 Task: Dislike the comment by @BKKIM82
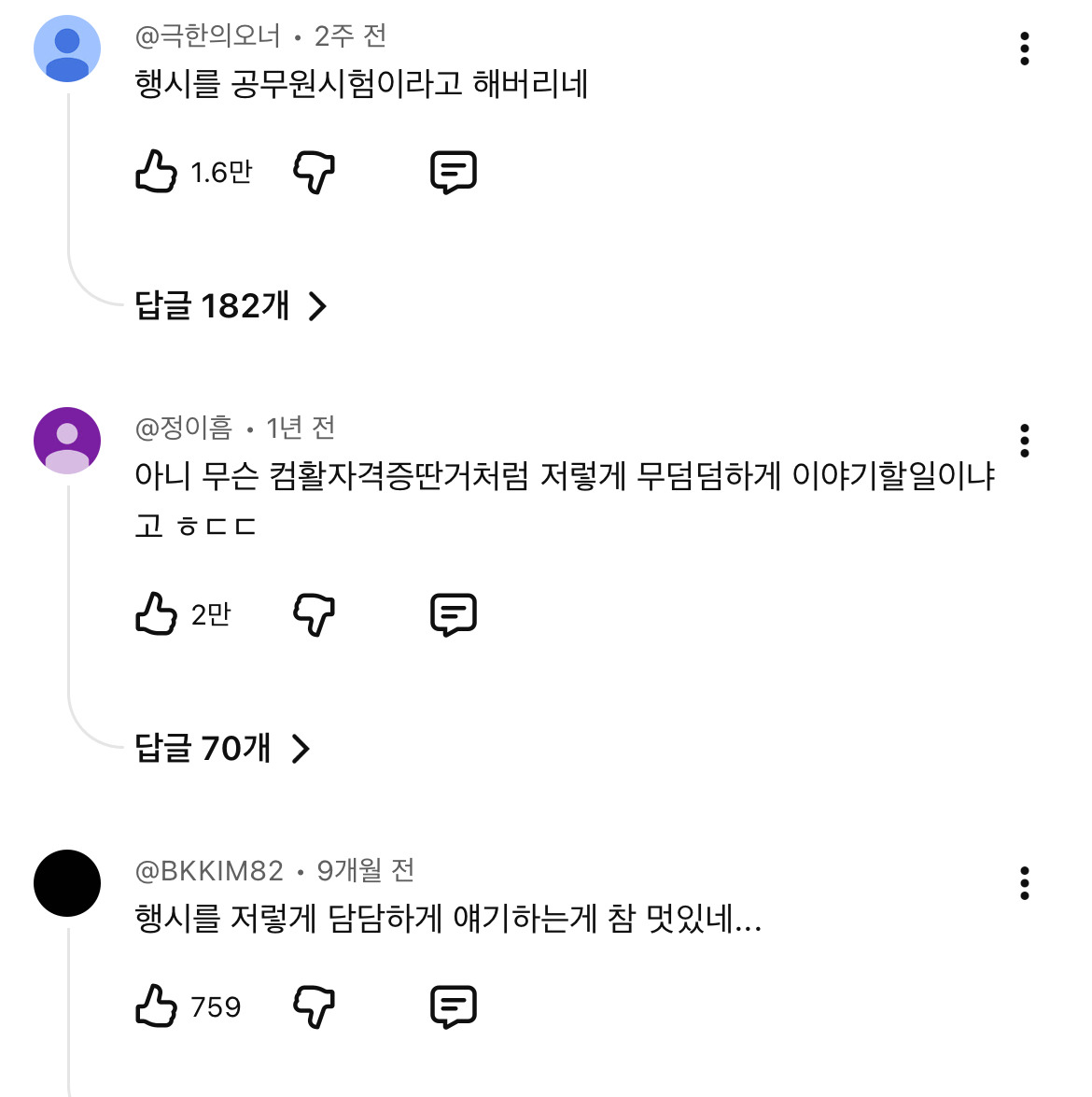(x=314, y=1006)
